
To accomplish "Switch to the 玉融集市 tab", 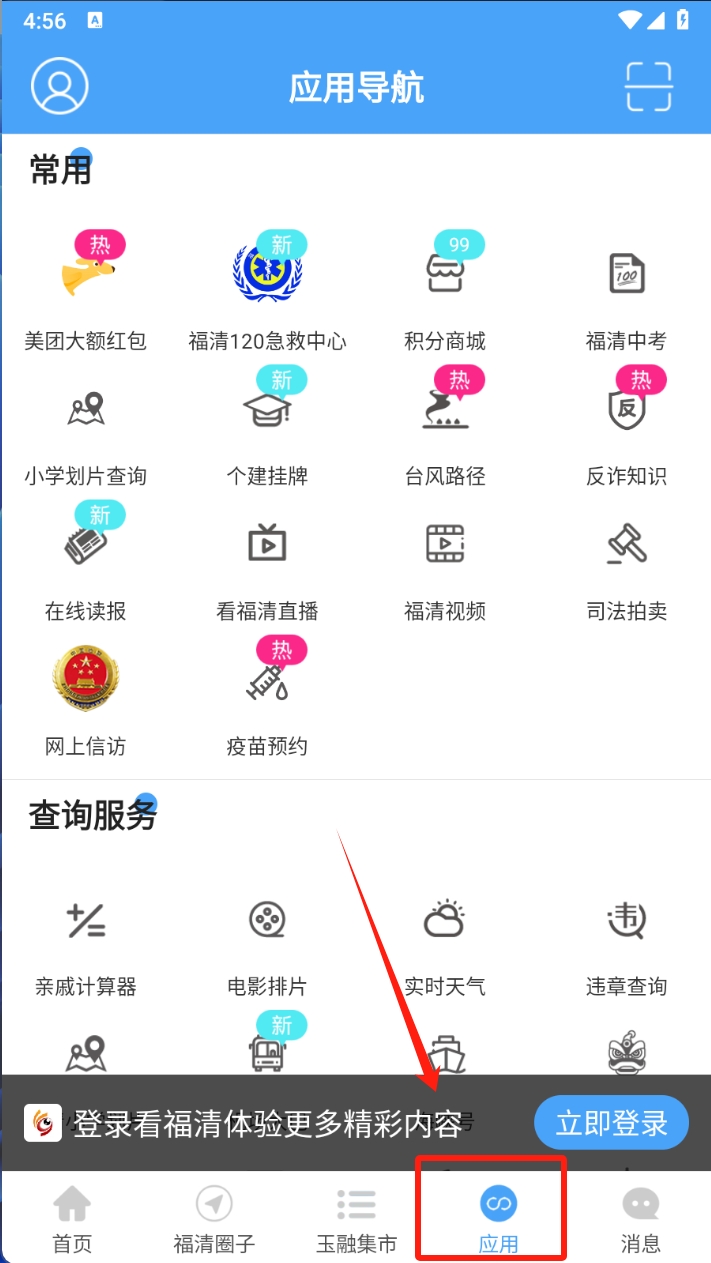I will coord(356,1218).
